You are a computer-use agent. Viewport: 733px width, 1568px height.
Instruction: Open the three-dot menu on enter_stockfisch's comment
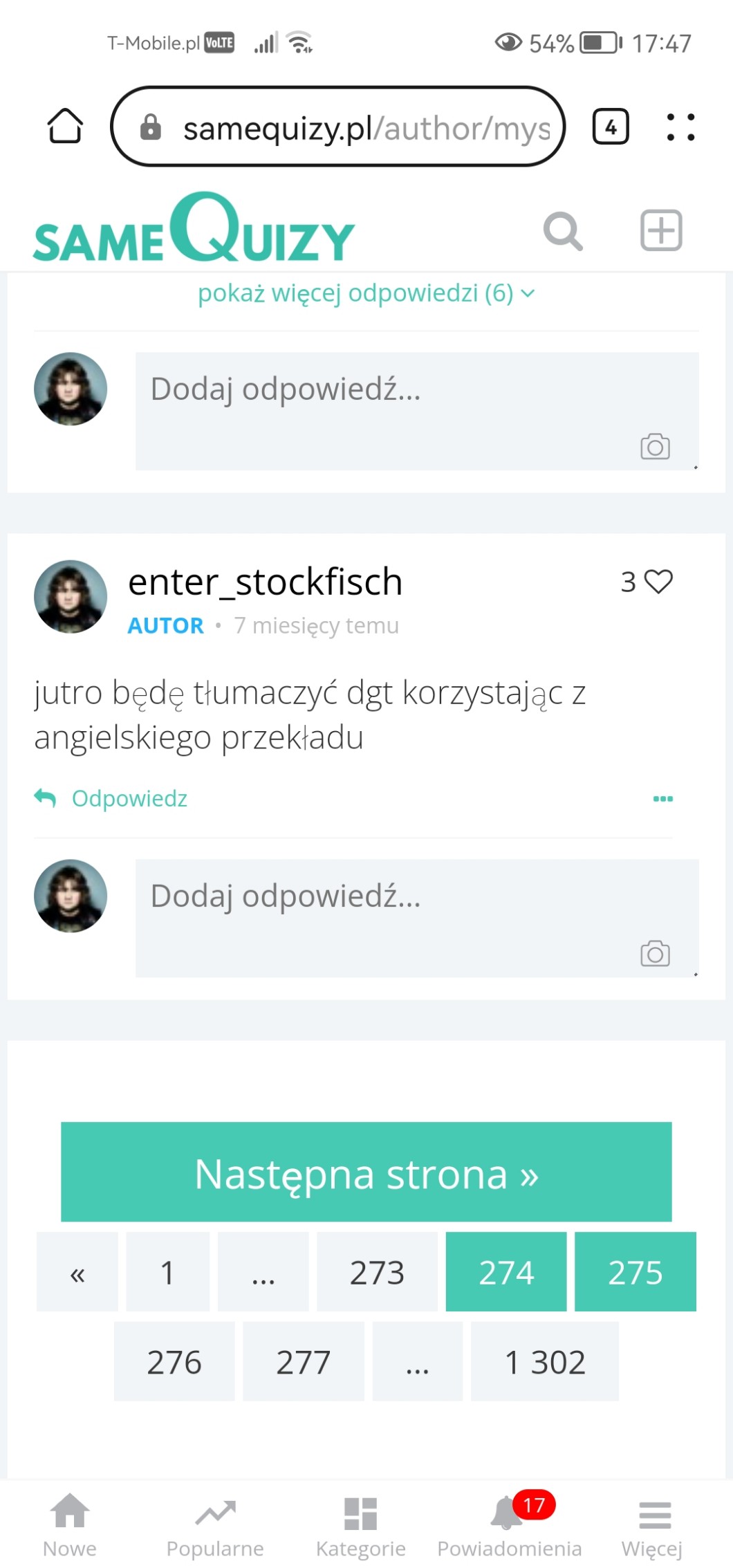(662, 799)
